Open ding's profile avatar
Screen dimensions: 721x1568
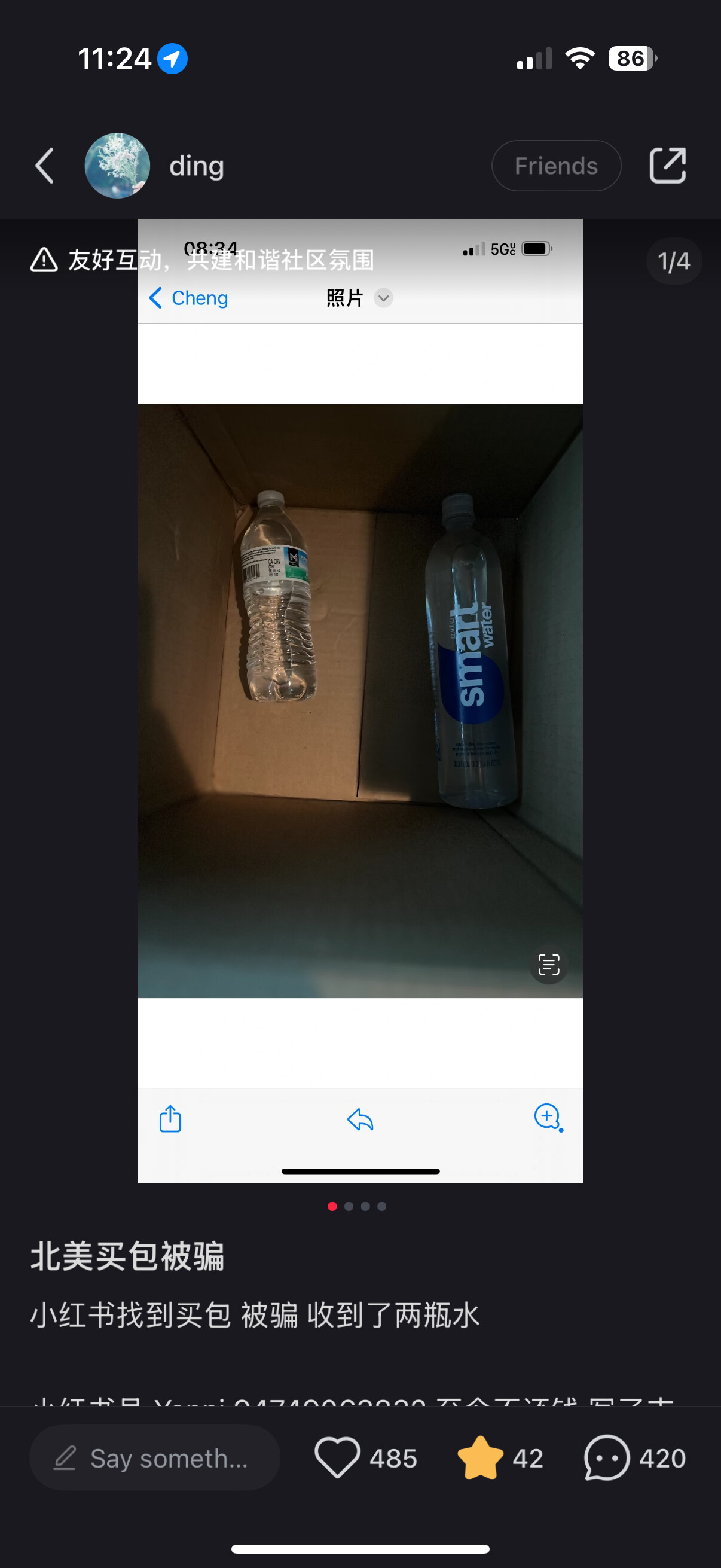click(x=117, y=166)
